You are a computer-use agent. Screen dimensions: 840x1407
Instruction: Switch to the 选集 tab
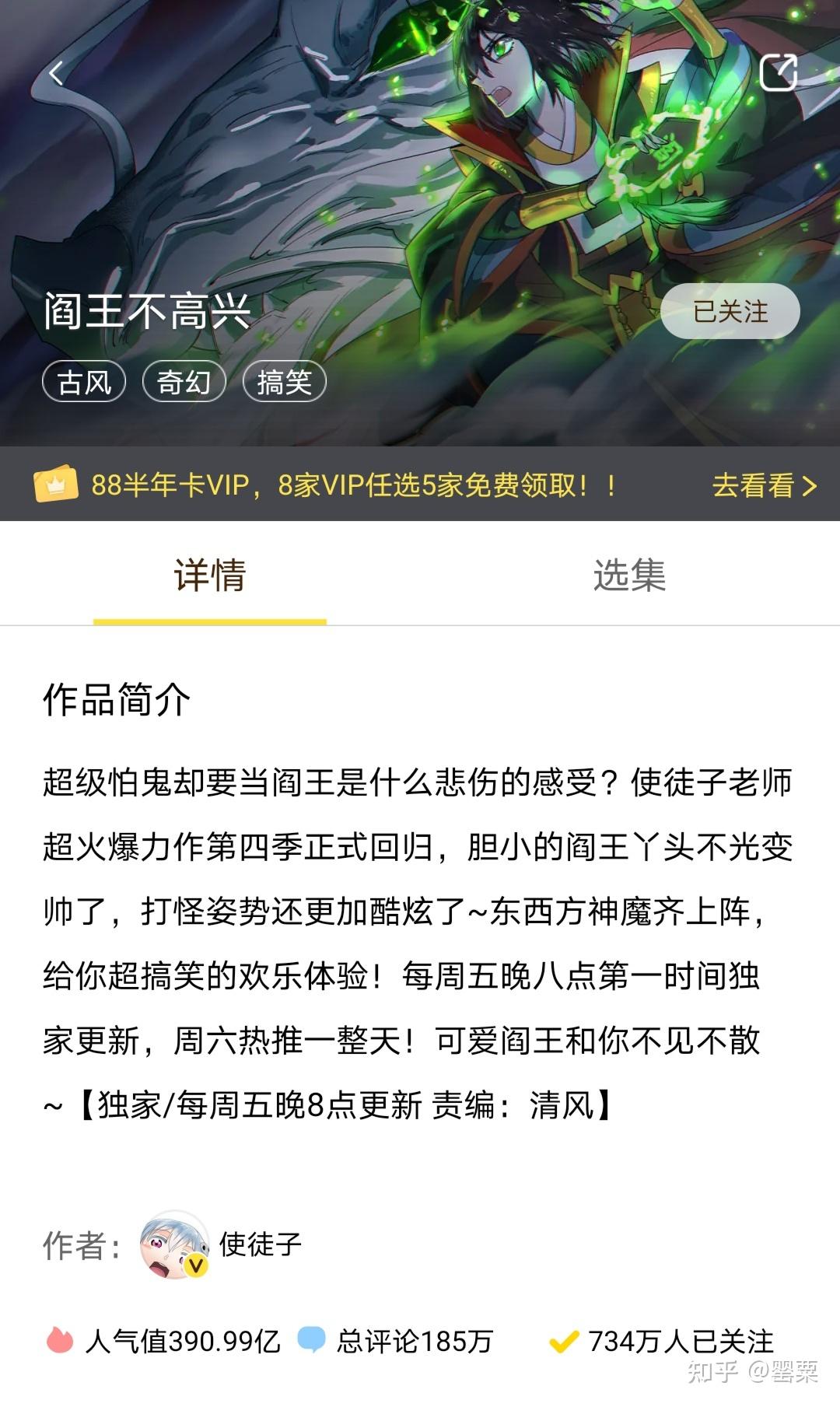pos(629,576)
